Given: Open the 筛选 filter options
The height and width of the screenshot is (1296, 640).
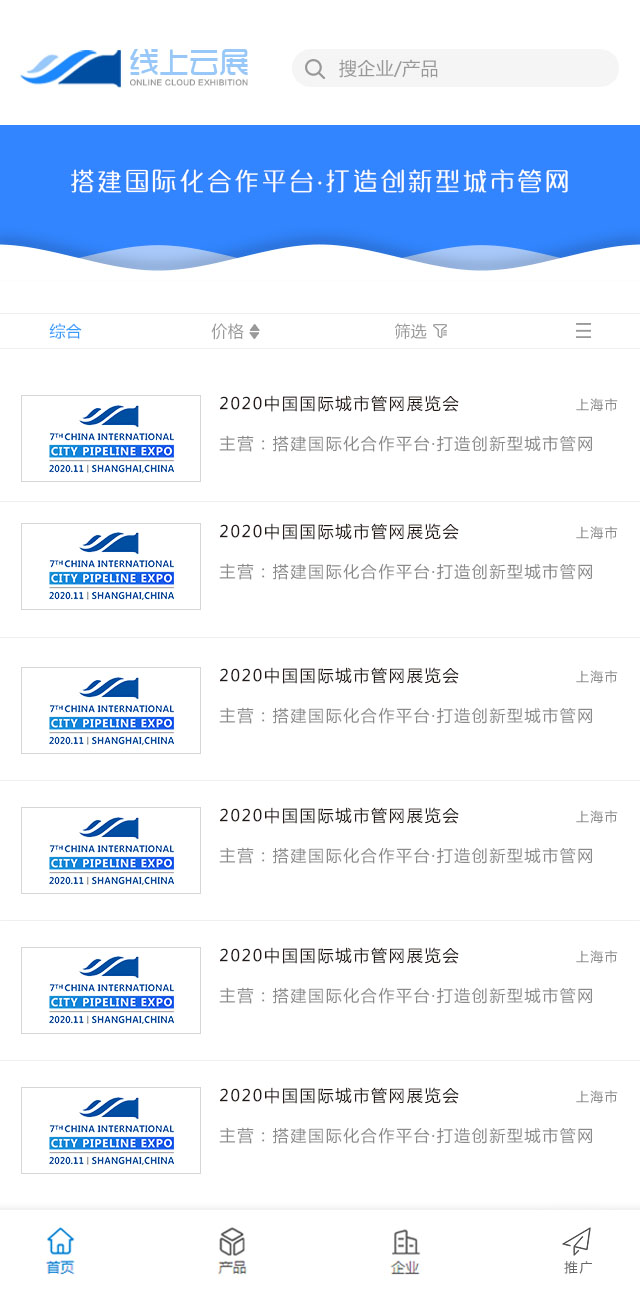Looking at the screenshot, I should coord(421,332).
